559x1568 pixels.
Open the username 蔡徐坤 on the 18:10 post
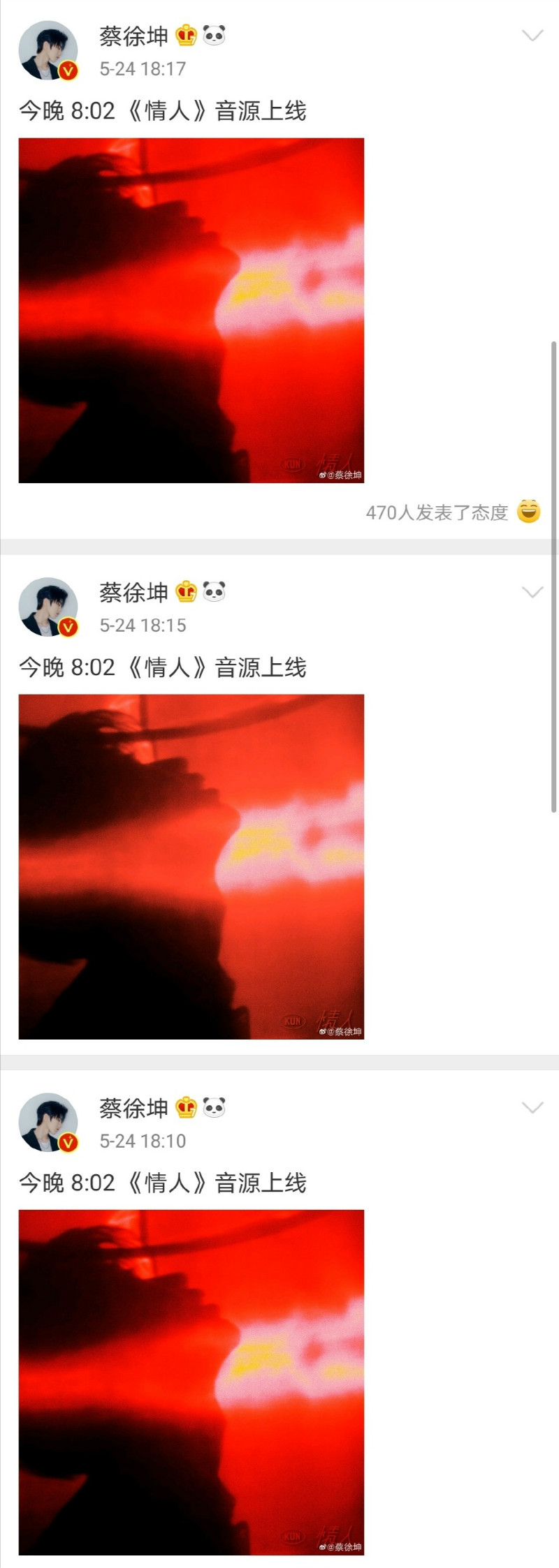[x=133, y=1108]
